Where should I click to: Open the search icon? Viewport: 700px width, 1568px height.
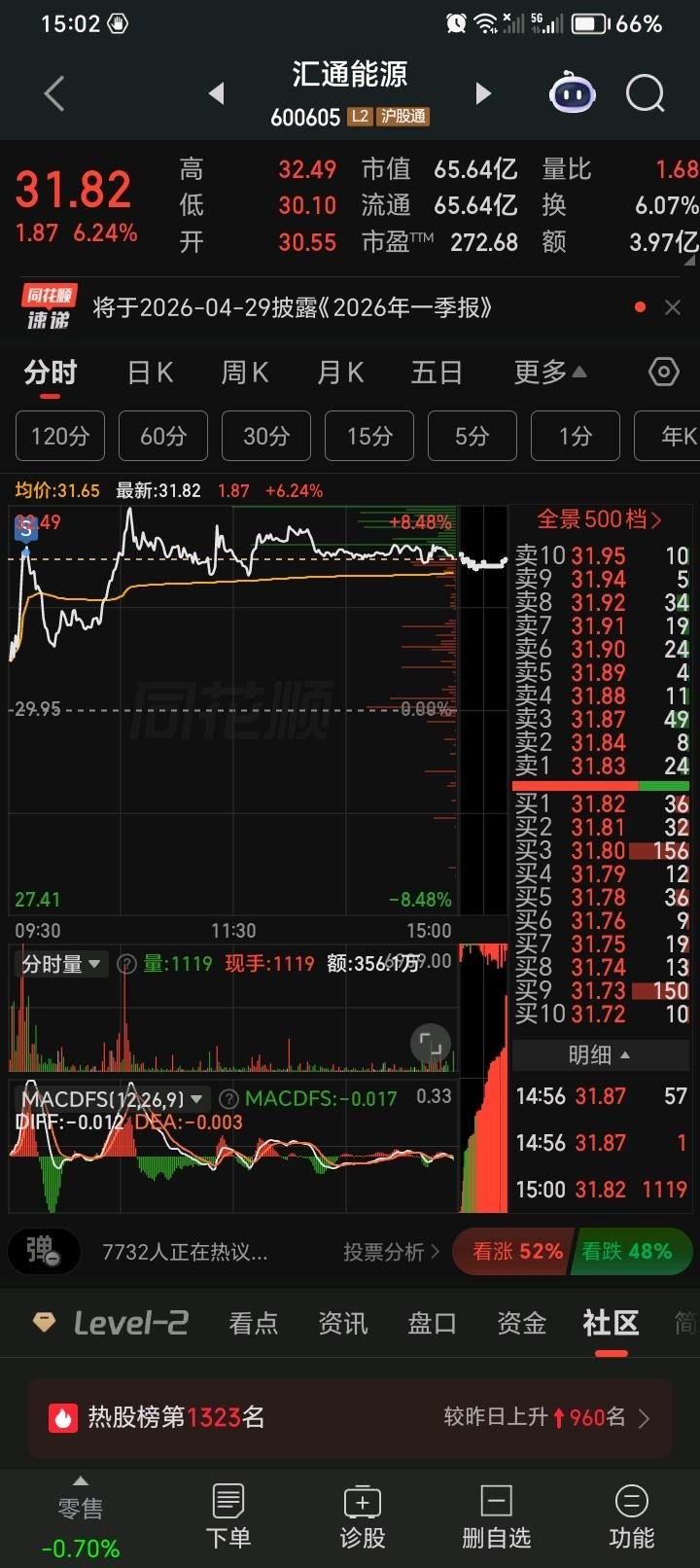coord(645,94)
